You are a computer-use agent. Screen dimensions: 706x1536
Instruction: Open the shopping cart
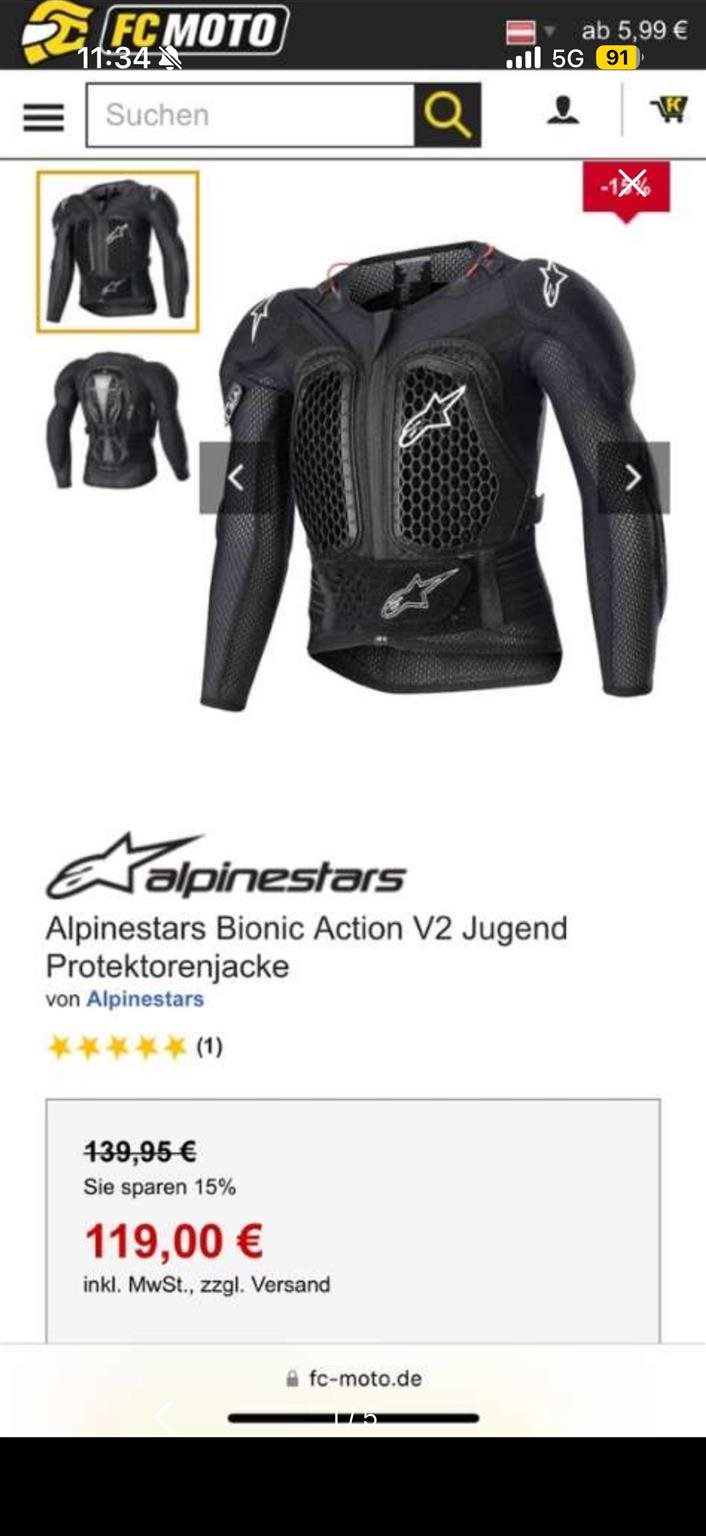(x=668, y=110)
